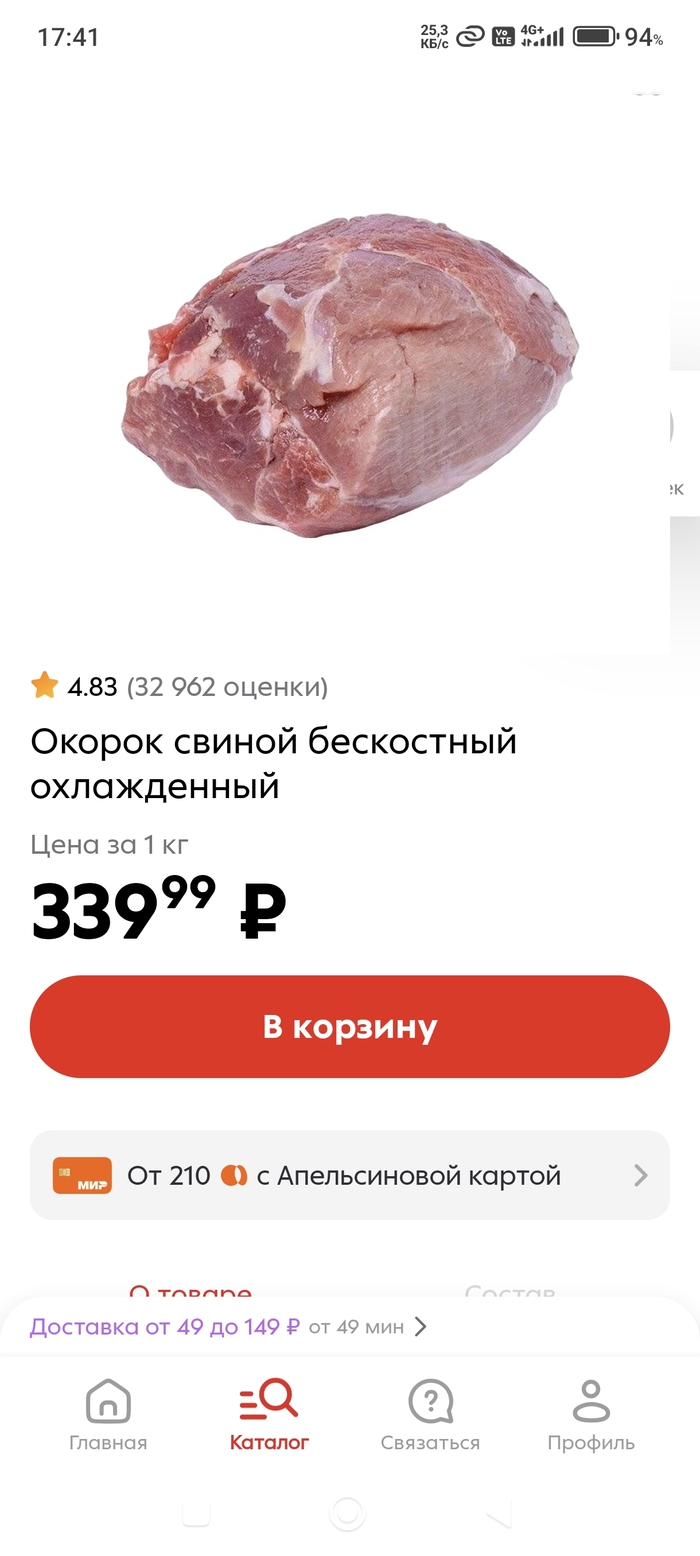Tap the system back button

pos(498,1514)
